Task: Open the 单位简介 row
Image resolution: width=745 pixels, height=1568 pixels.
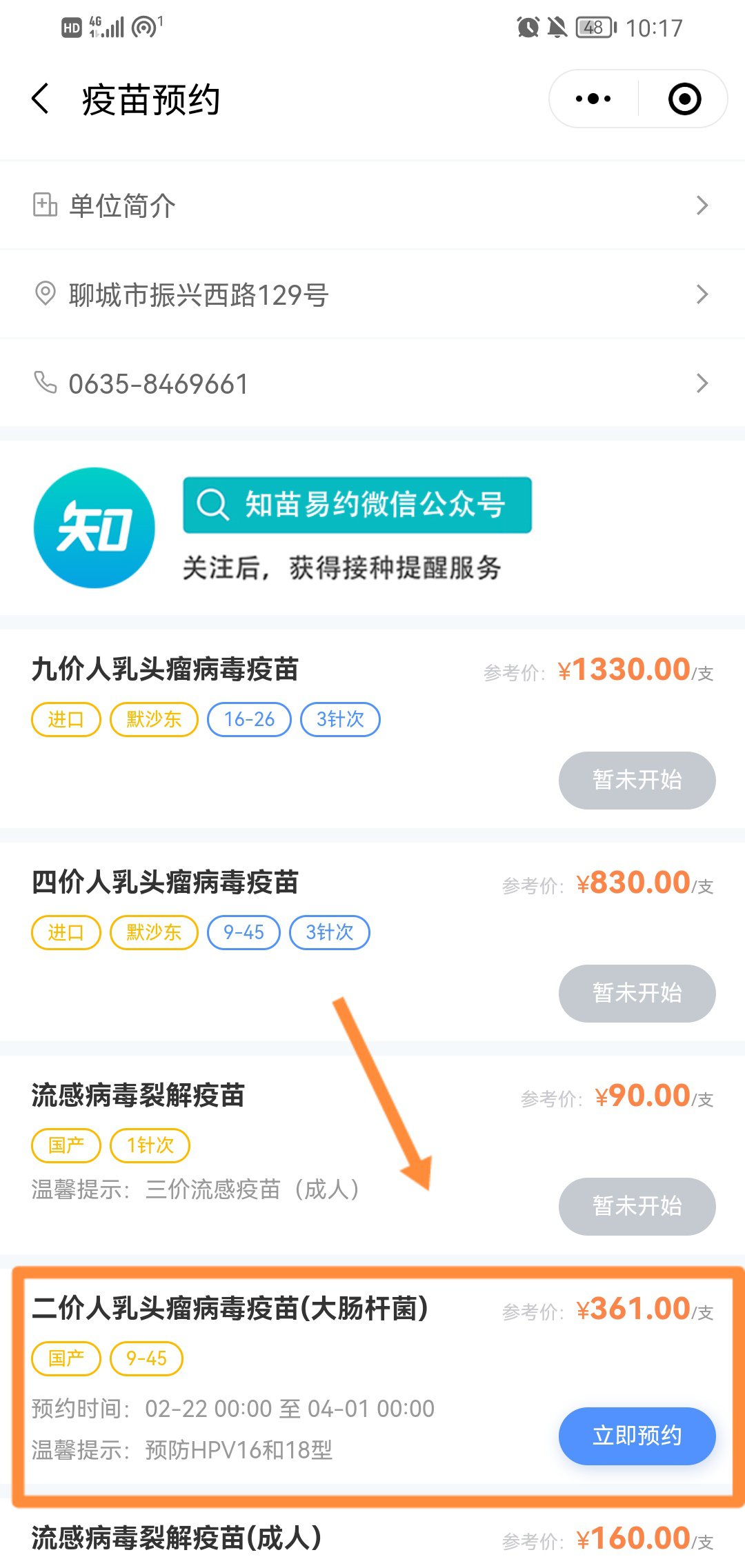Action: 372,205
